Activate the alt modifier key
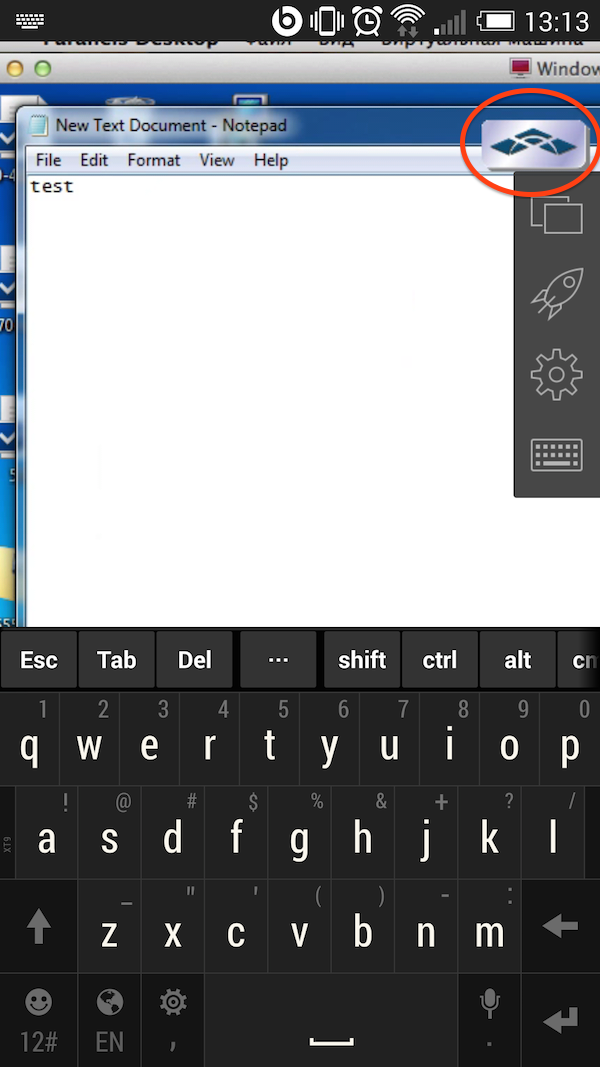This screenshot has width=600, height=1067. pos(518,659)
